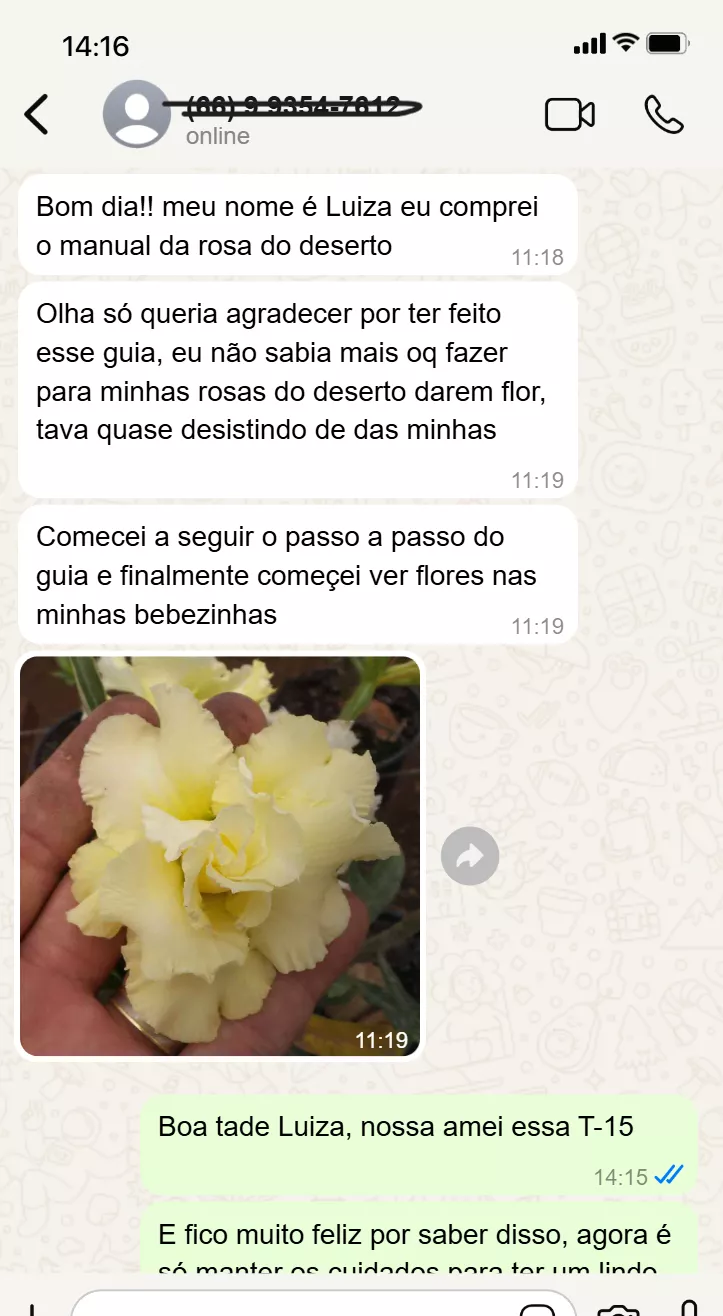Go back to the chat list
The height and width of the screenshot is (1316, 723).
pos(36,114)
